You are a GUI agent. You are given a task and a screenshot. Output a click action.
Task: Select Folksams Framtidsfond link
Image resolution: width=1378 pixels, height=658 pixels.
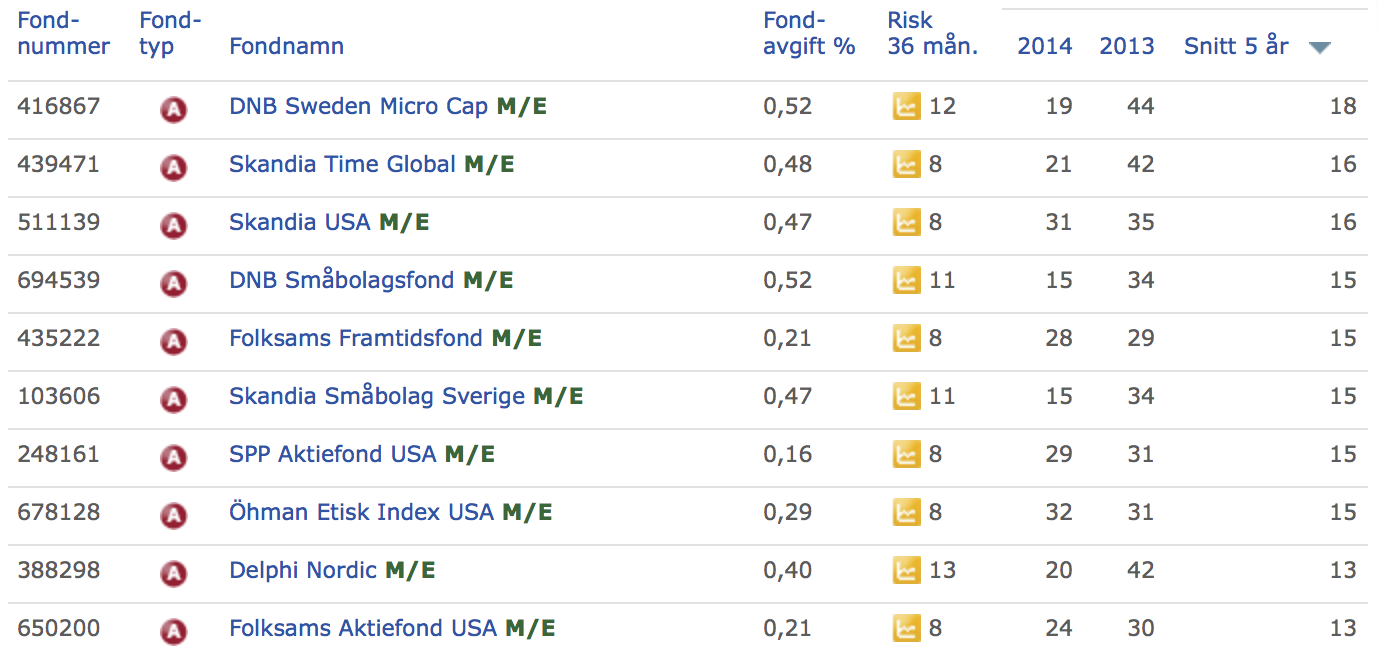pyautogui.click(x=355, y=338)
